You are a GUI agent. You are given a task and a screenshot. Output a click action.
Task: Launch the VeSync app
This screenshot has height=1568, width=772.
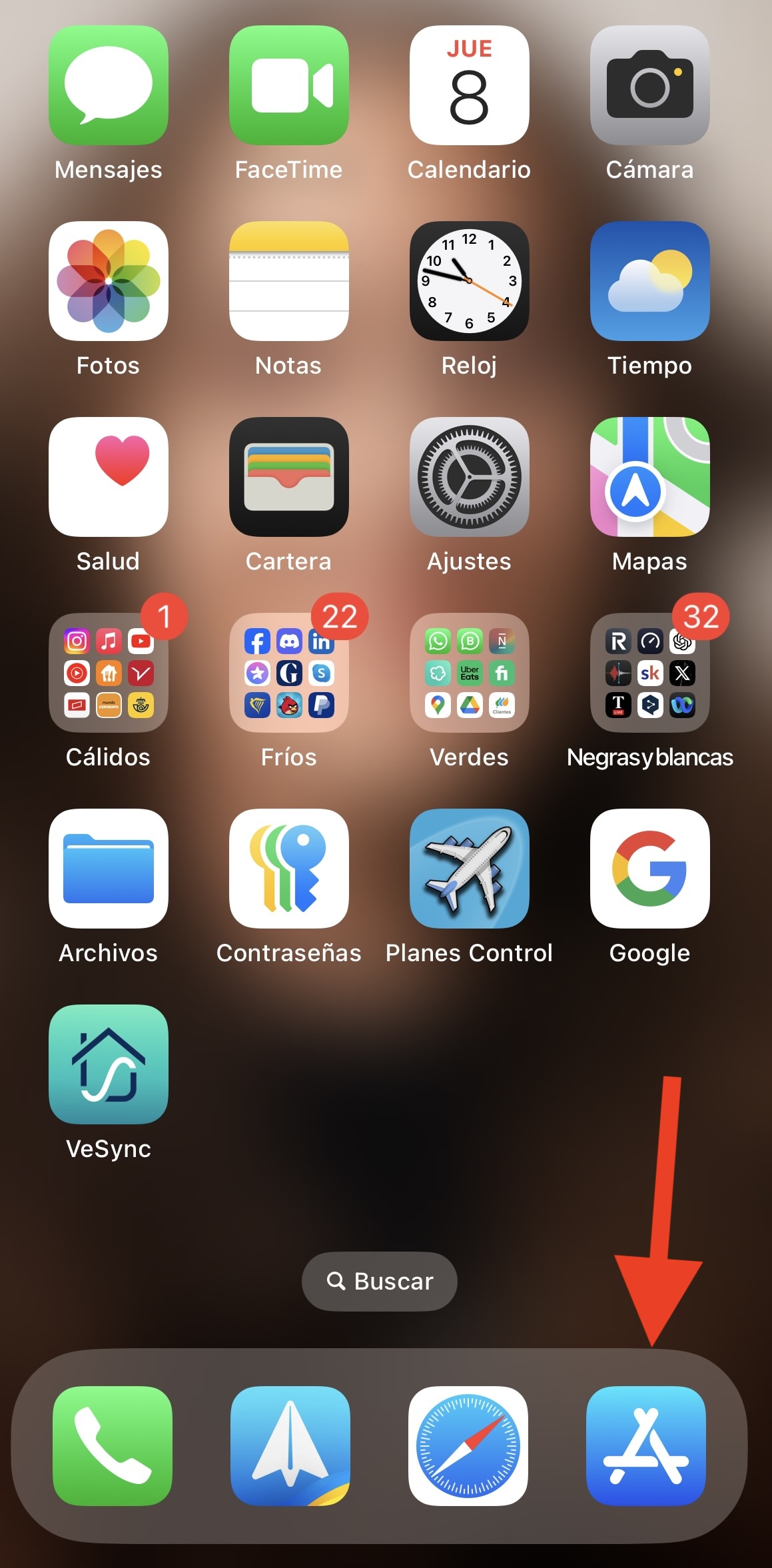click(109, 1064)
